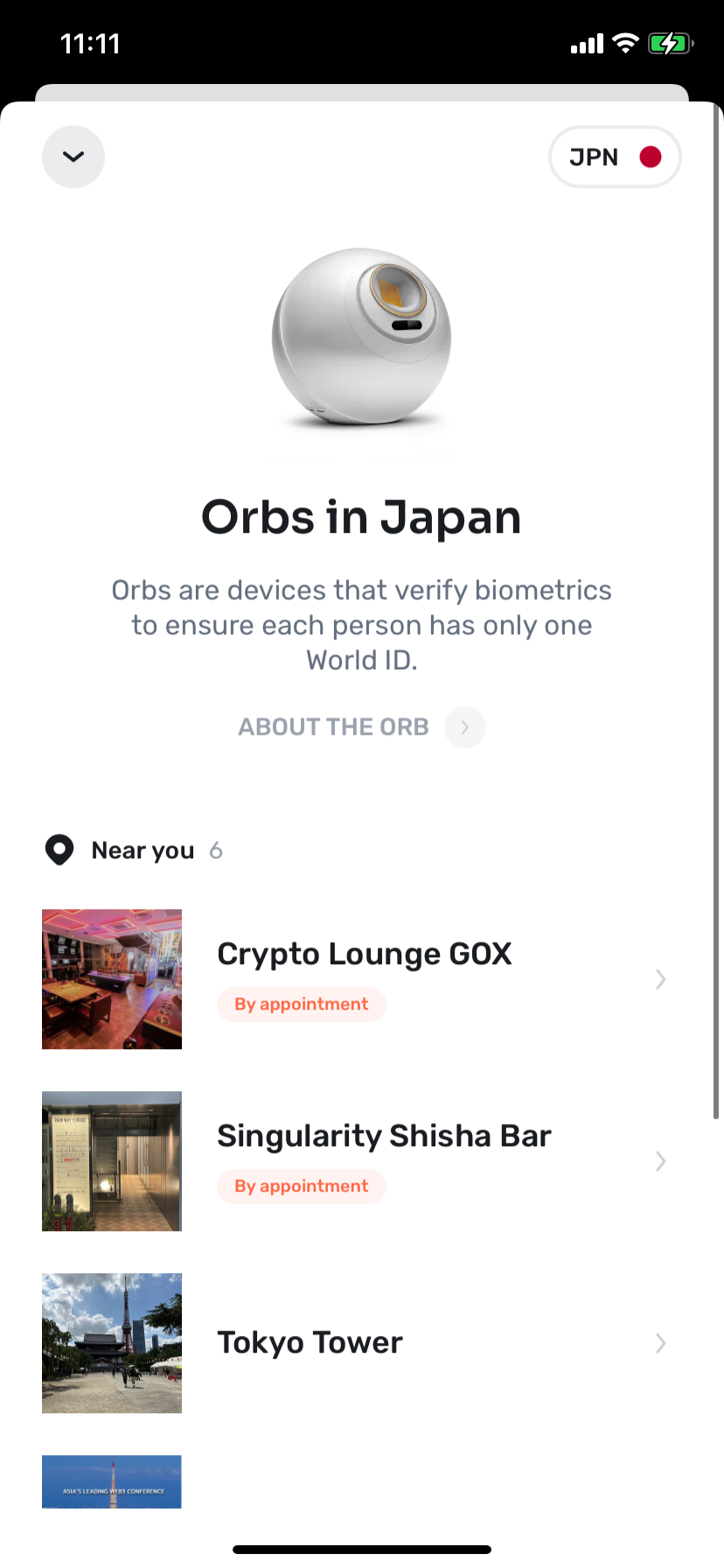
Task: Collapse the sheet with the down chevron
Action: click(73, 157)
